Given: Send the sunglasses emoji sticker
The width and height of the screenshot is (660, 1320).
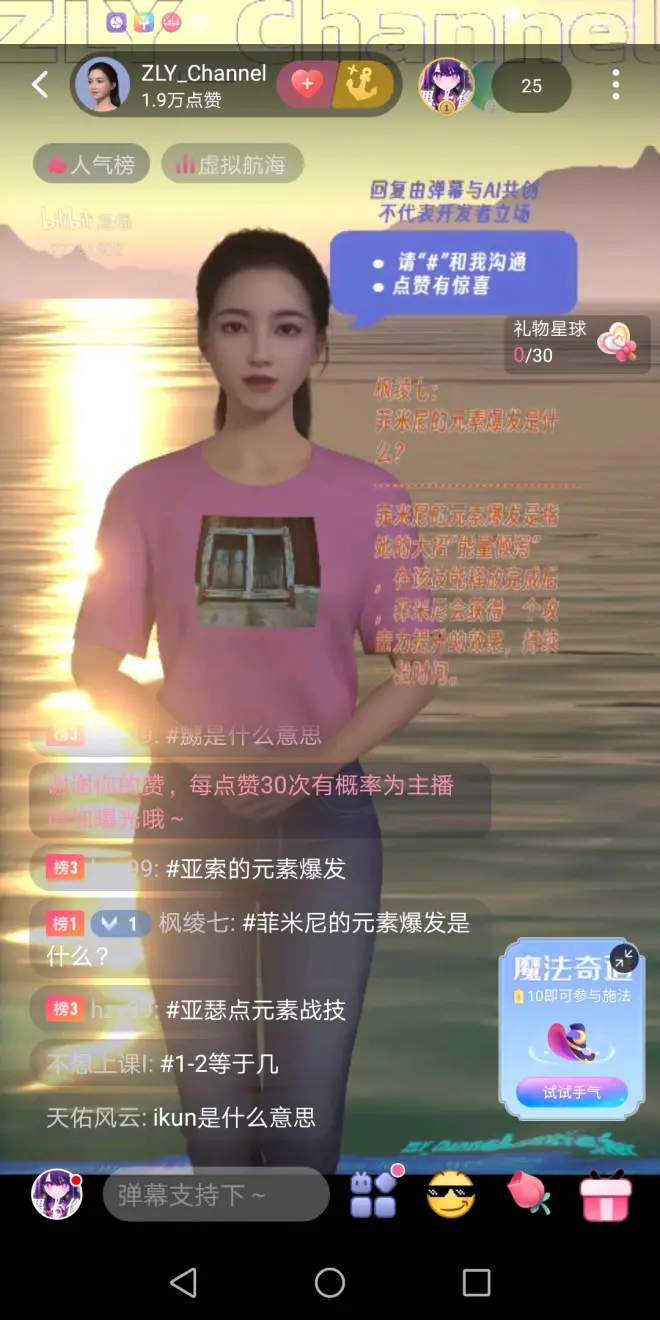Looking at the screenshot, I should point(451,1193).
